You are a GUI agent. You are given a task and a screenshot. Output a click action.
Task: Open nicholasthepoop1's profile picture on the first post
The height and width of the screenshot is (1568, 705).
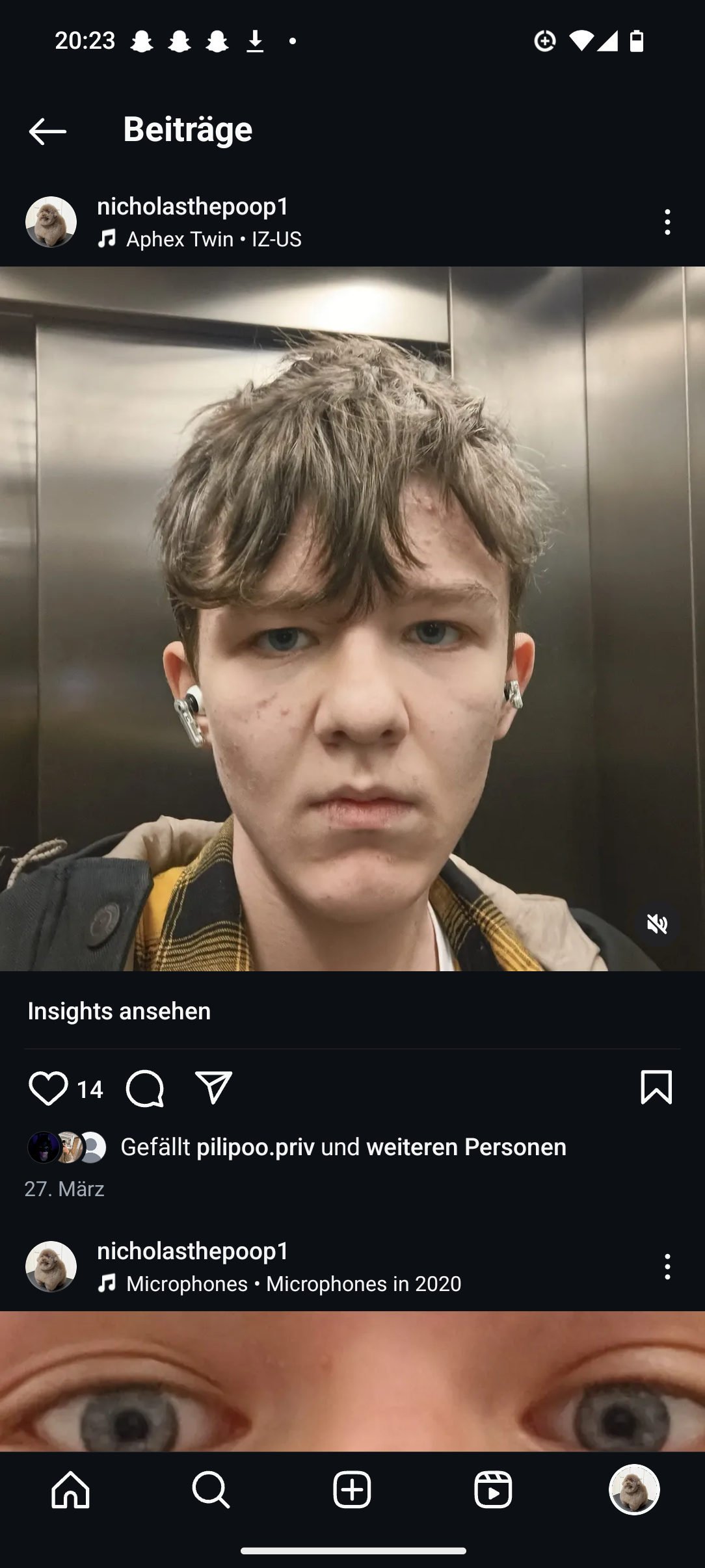click(x=51, y=222)
